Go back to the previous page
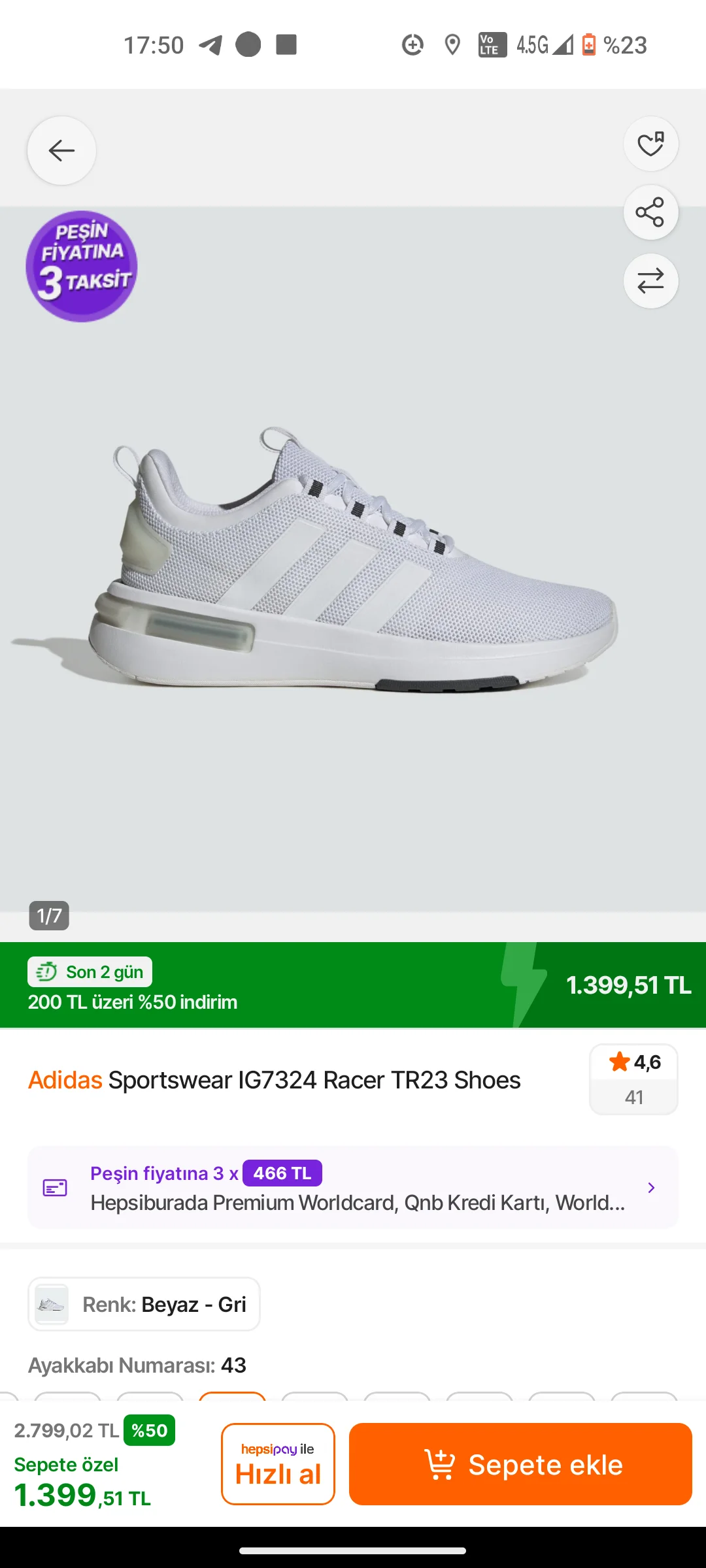 [x=61, y=151]
